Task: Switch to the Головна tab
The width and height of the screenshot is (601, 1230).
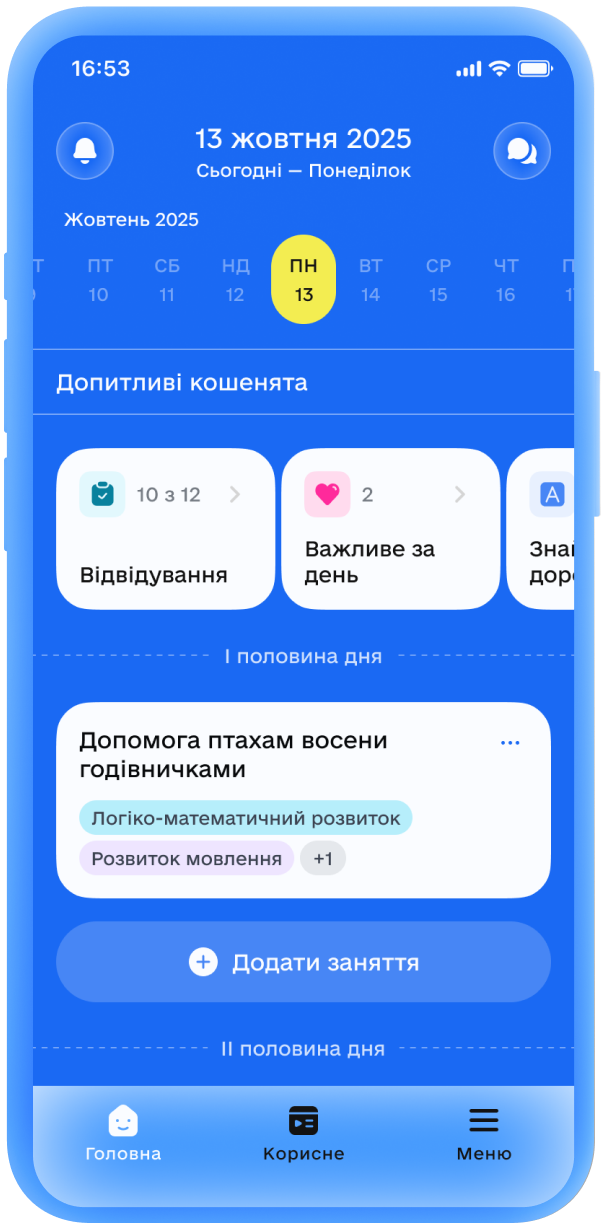Action: point(123,1134)
